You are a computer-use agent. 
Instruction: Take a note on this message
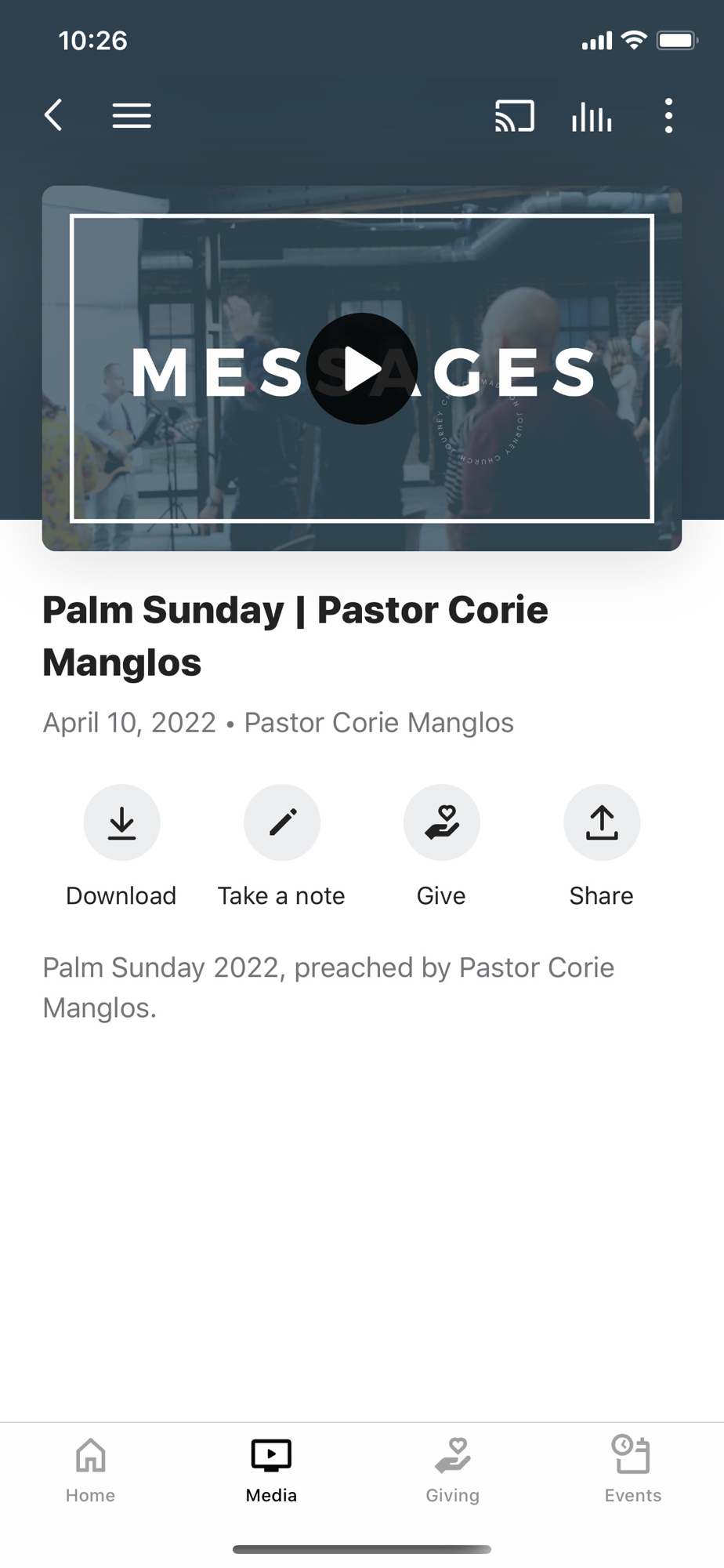(x=282, y=823)
